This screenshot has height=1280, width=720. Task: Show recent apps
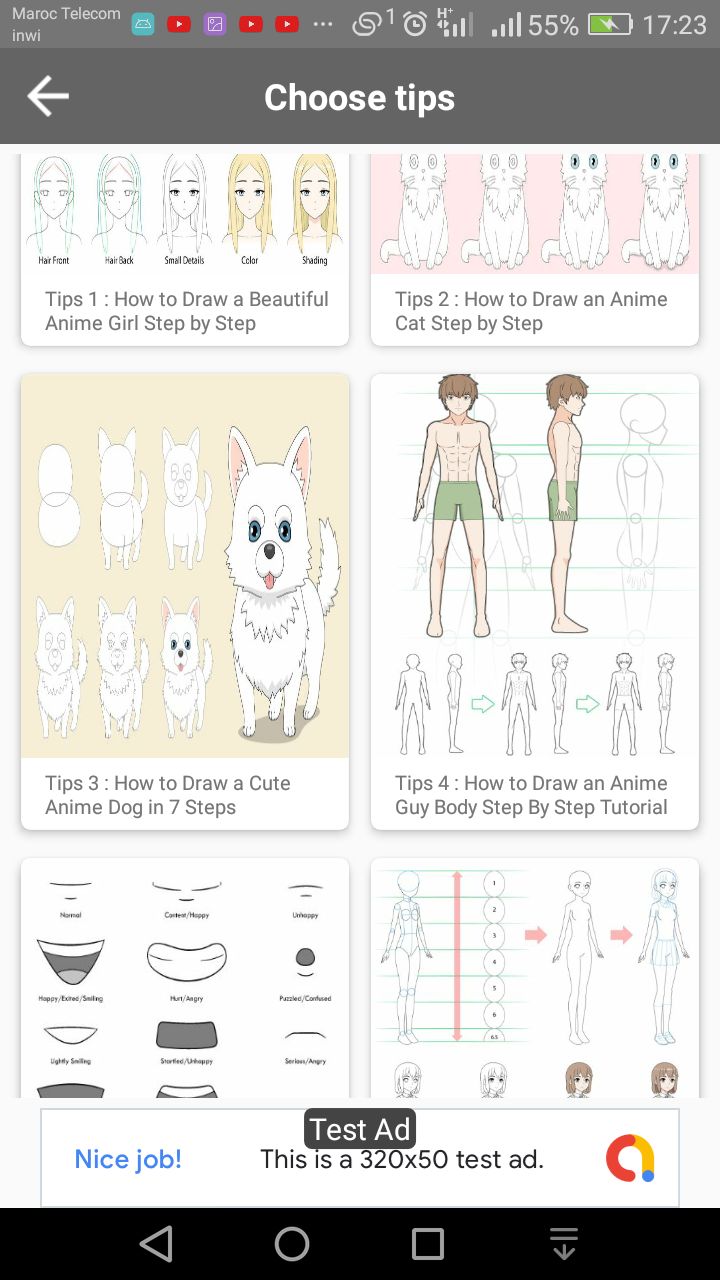tap(428, 1244)
